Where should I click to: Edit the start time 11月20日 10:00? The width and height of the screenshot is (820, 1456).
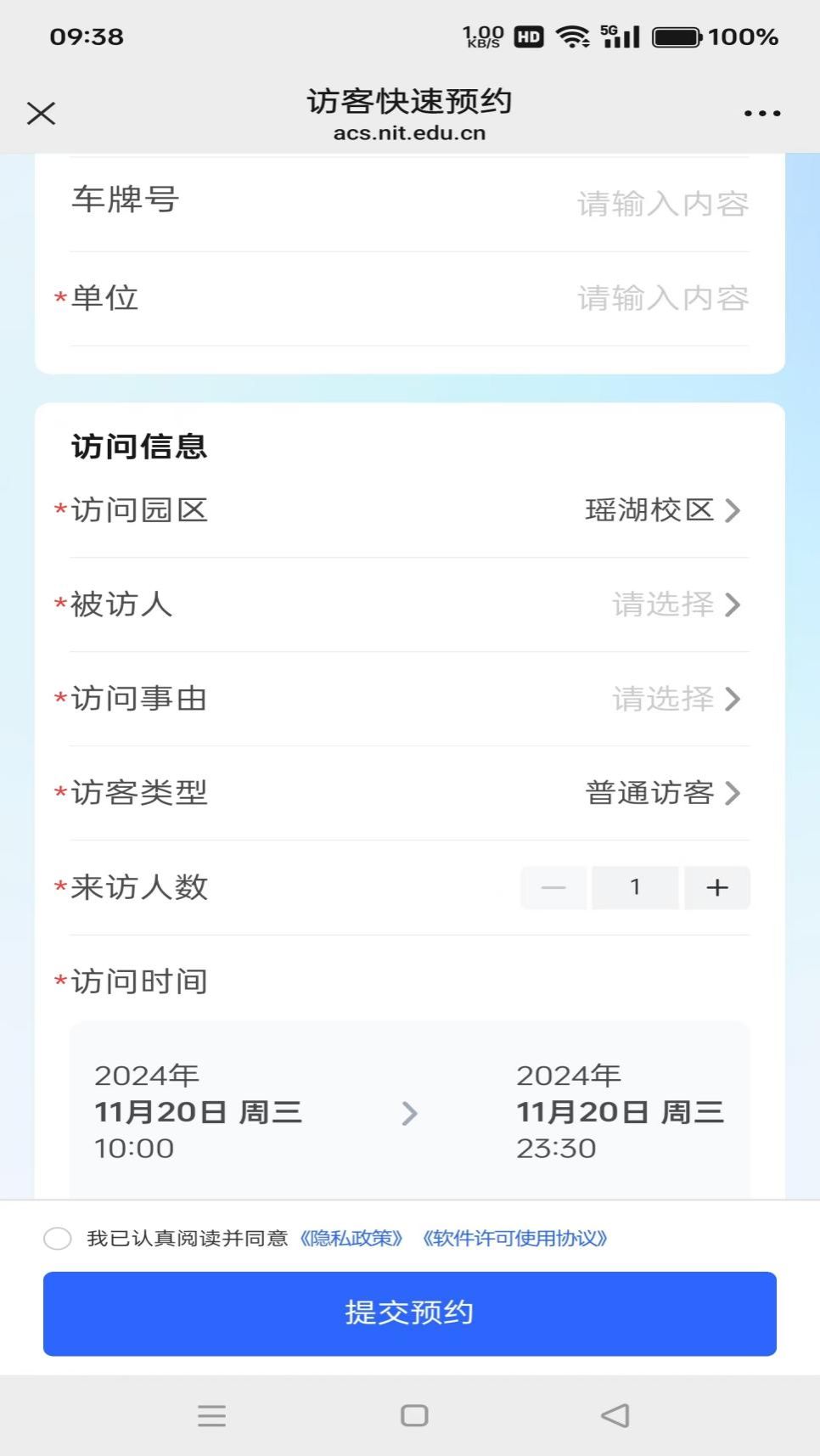[x=199, y=1111]
